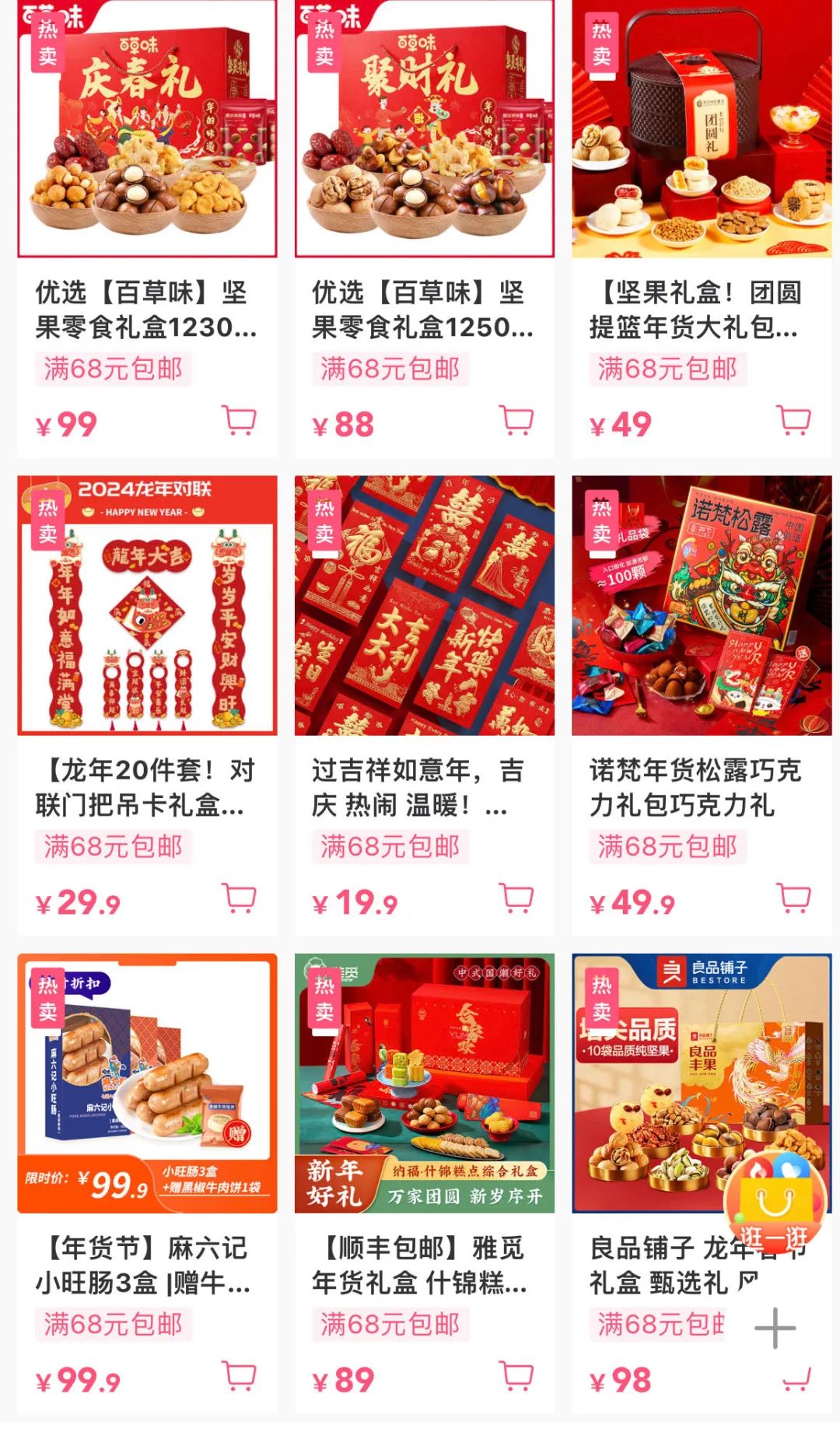Screen dimensions: 840x1432
Task: Add the ¥49 团圆提篮 gift pack to cart
Action: (794, 420)
